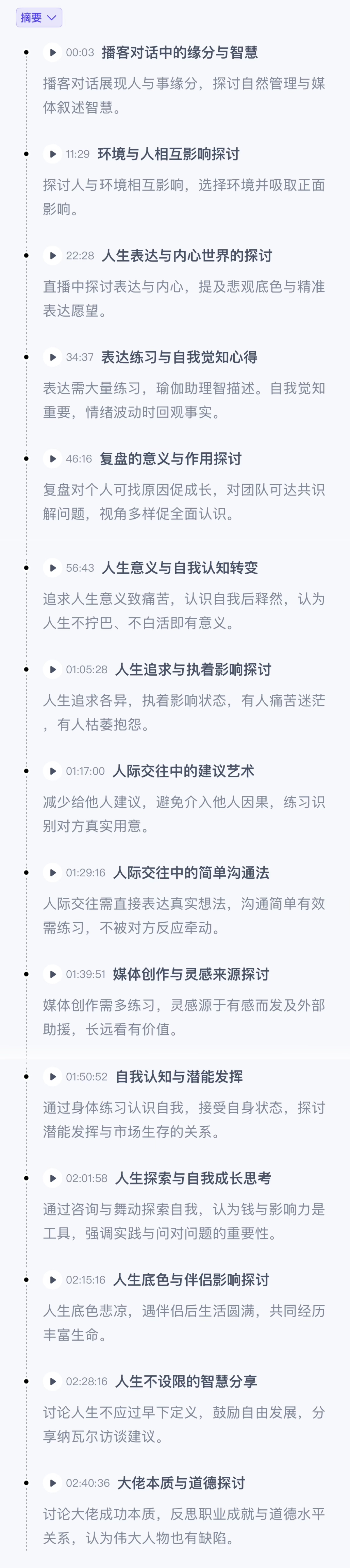Viewport: 350px width, 1568px height.
Task: Jump to 02:15:16 人生底色与伴侣影响探讨
Action: tap(52, 1280)
